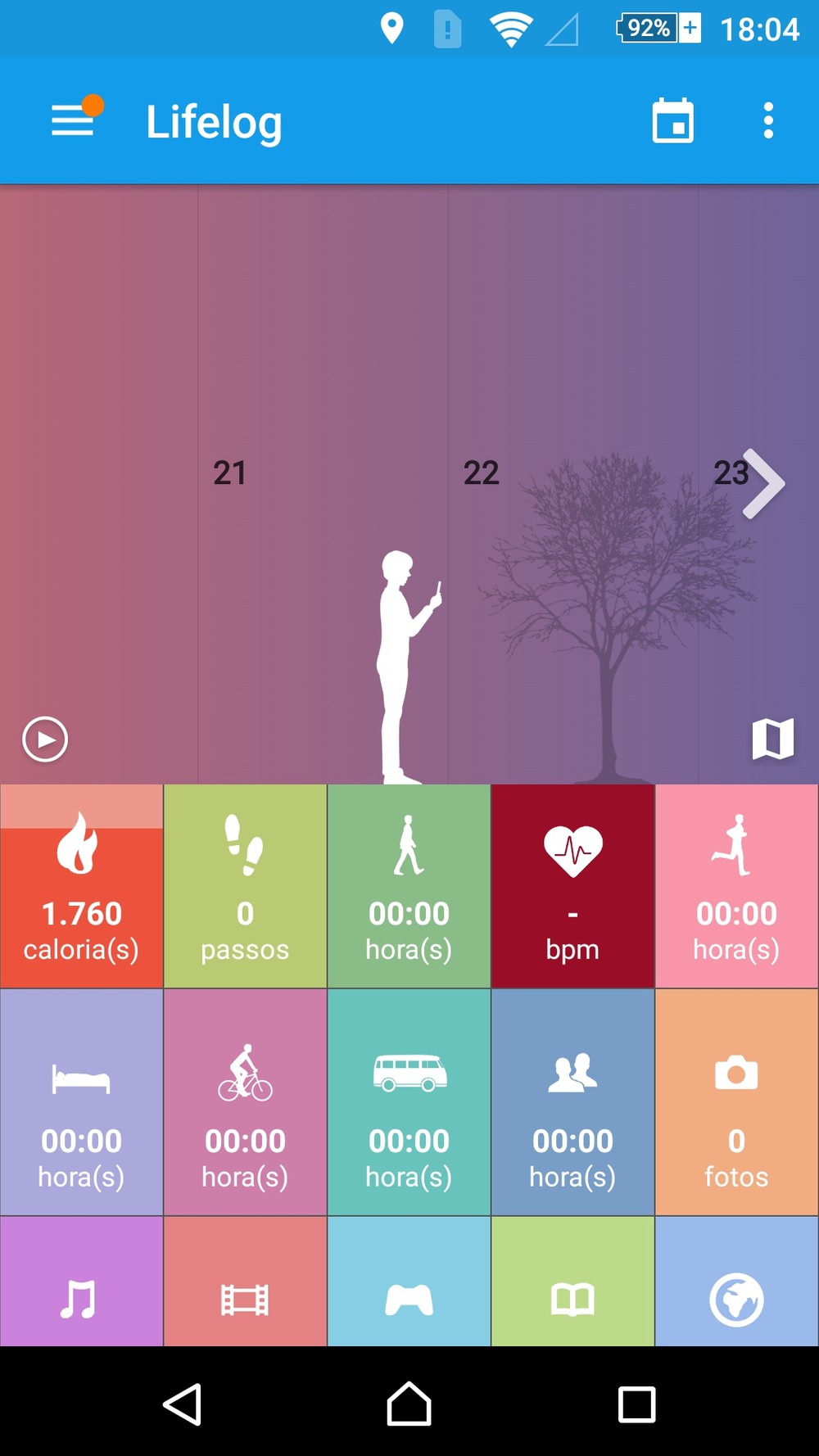
Task: Go to the Android home screen
Action: (409, 1404)
